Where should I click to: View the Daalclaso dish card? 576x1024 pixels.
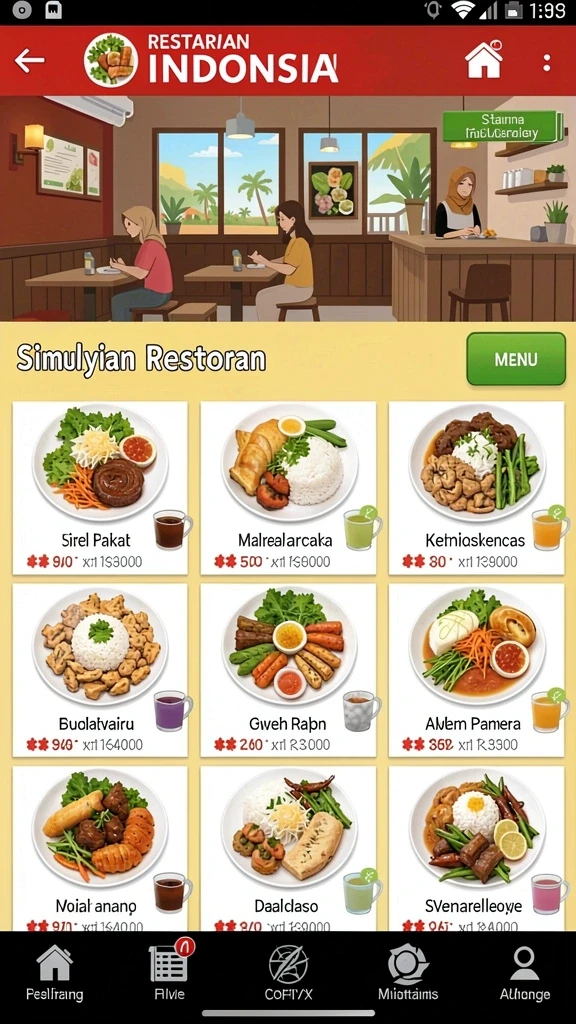(x=288, y=848)
